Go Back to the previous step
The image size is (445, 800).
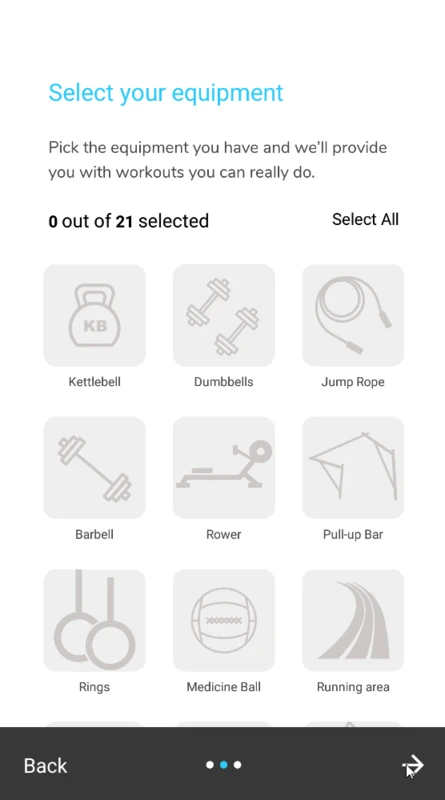tap(45, 765)
